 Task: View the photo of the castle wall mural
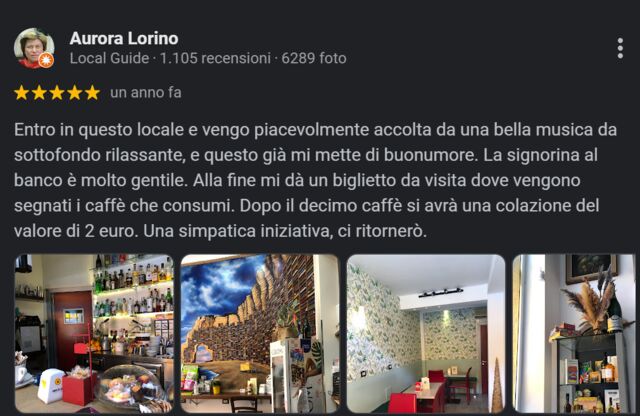(260, 333)
